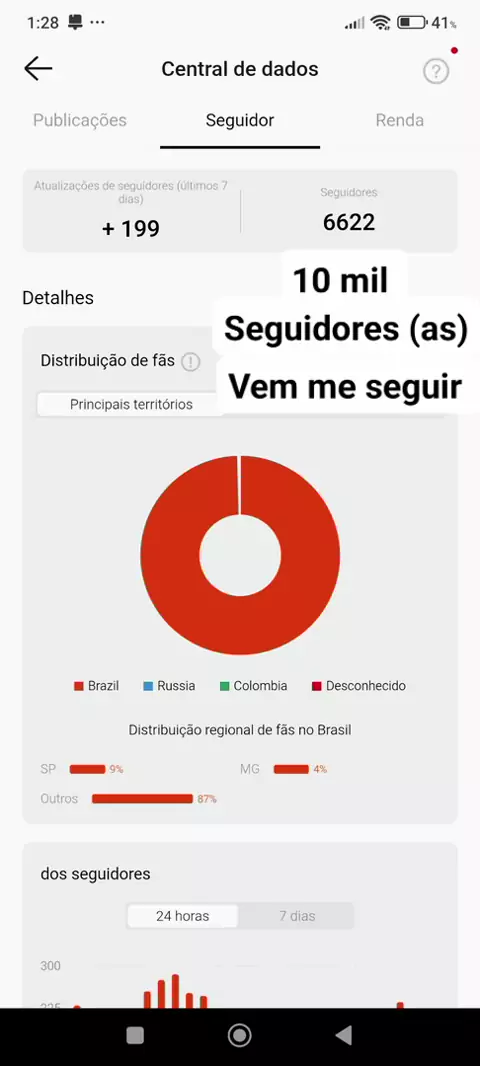The width and height of the screenshot is (480, 1066).
Task: Tap the info icon beside Distribuição de fãs
Action: (x=190, y=362)
